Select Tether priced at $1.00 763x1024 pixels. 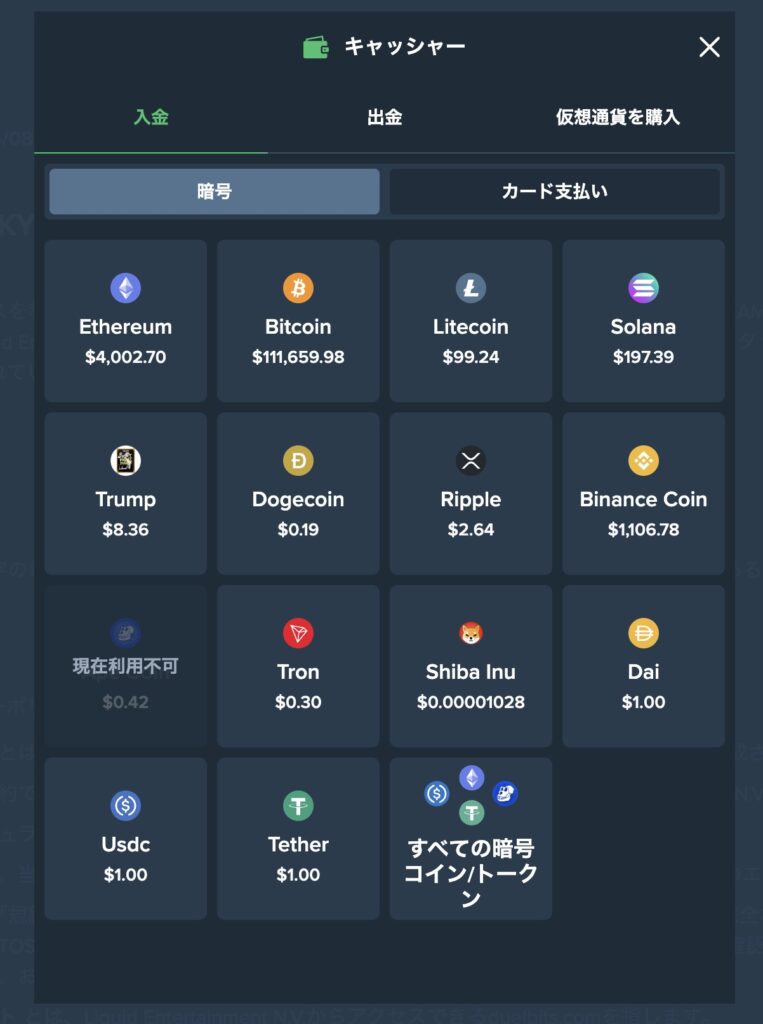tap(298, 838)
